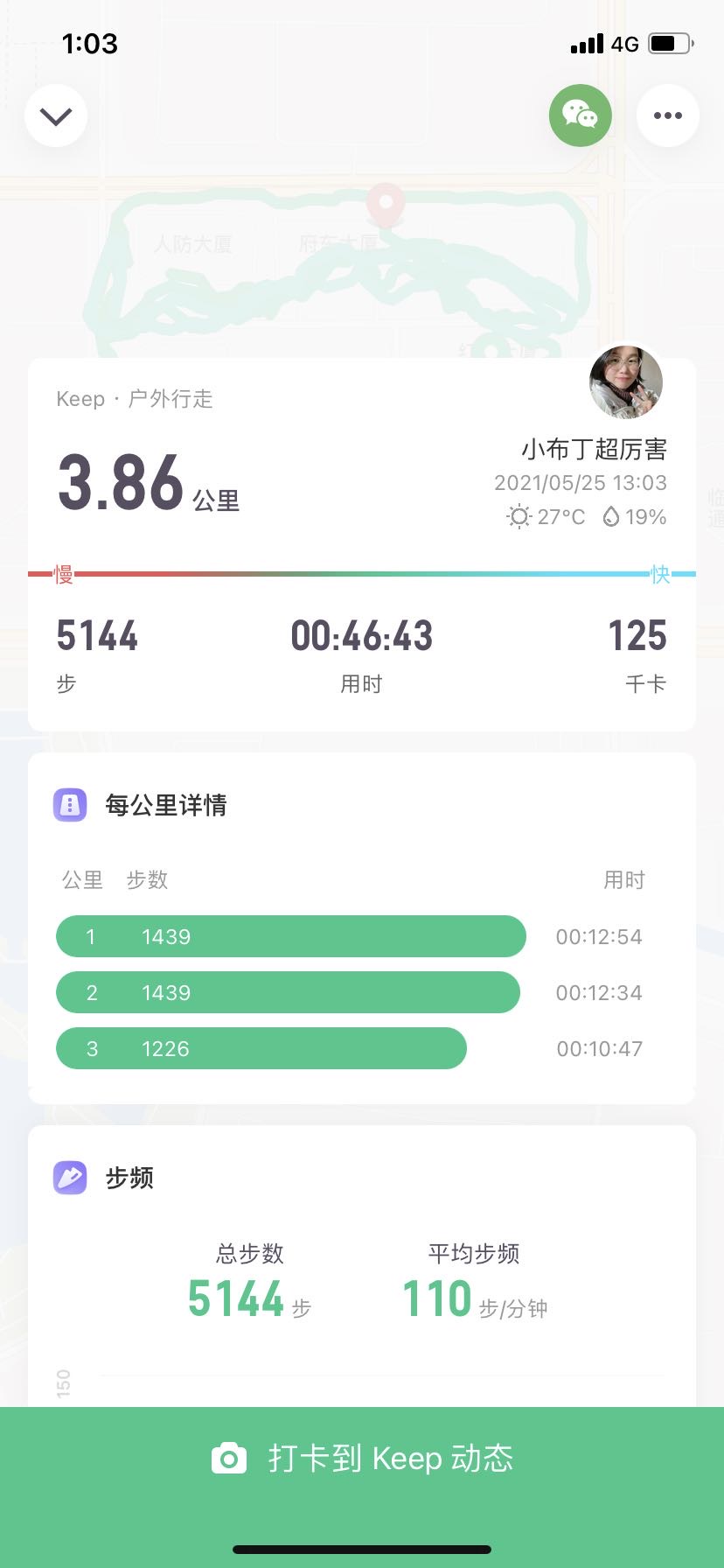
Task: Collapse the workout summary with the down chevron
Action: pyautogui.click(x=56, y=115)
